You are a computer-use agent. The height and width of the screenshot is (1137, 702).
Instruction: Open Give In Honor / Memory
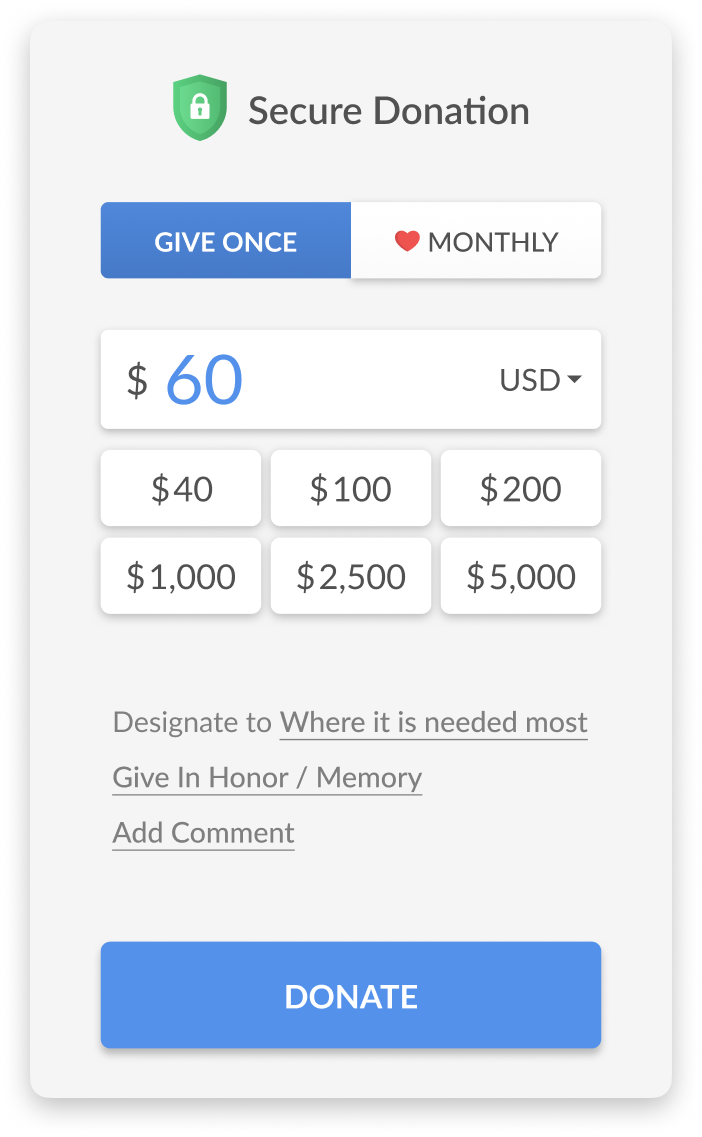[267, 778]
